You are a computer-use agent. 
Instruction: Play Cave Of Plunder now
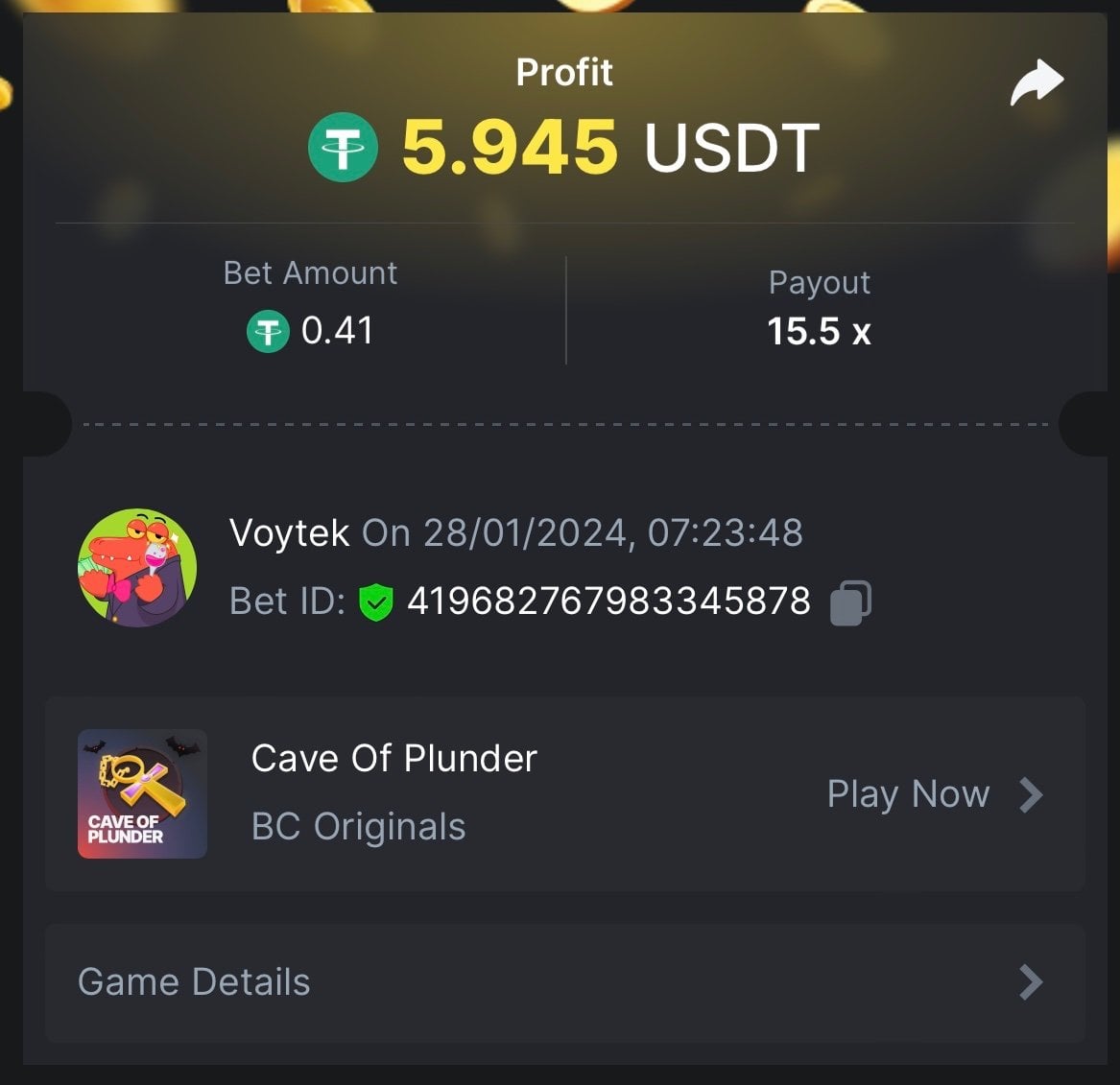coord(933,794)
